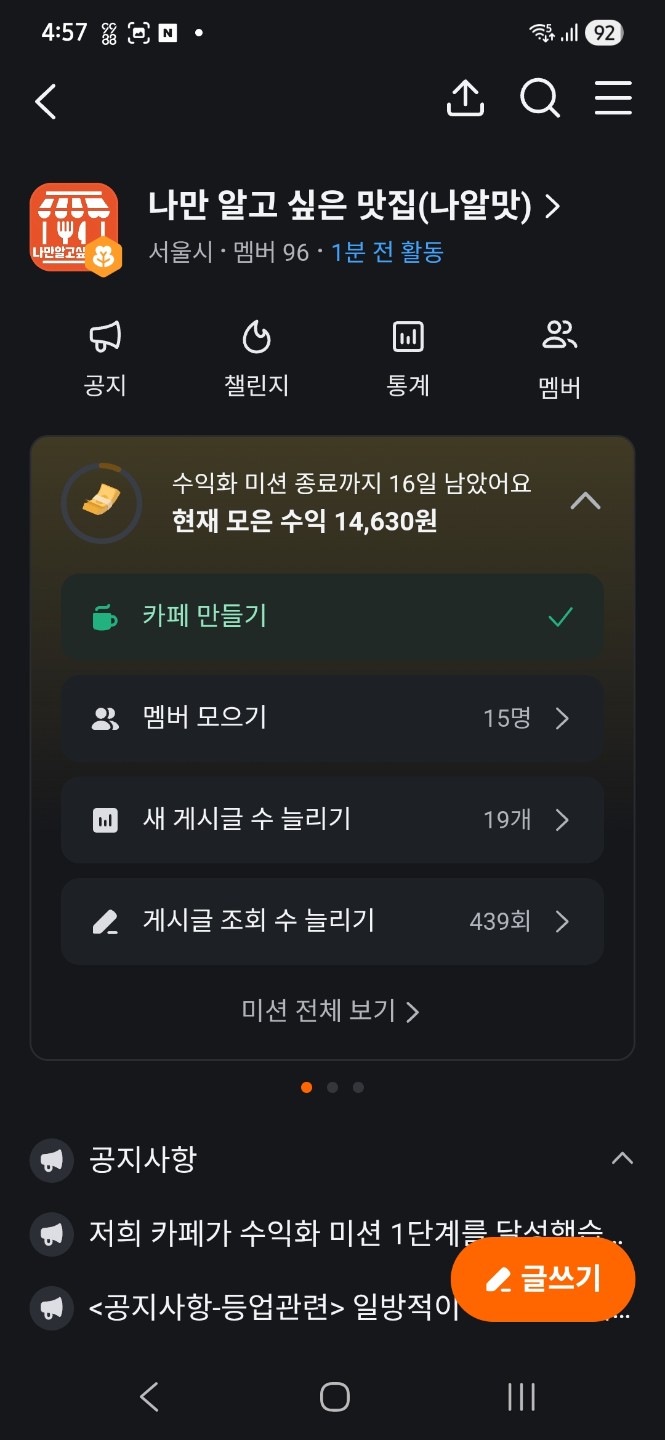Go to the system home screen
Image resolution: width=665 pixels, height=1440 pixels.
pos(334,1397)
